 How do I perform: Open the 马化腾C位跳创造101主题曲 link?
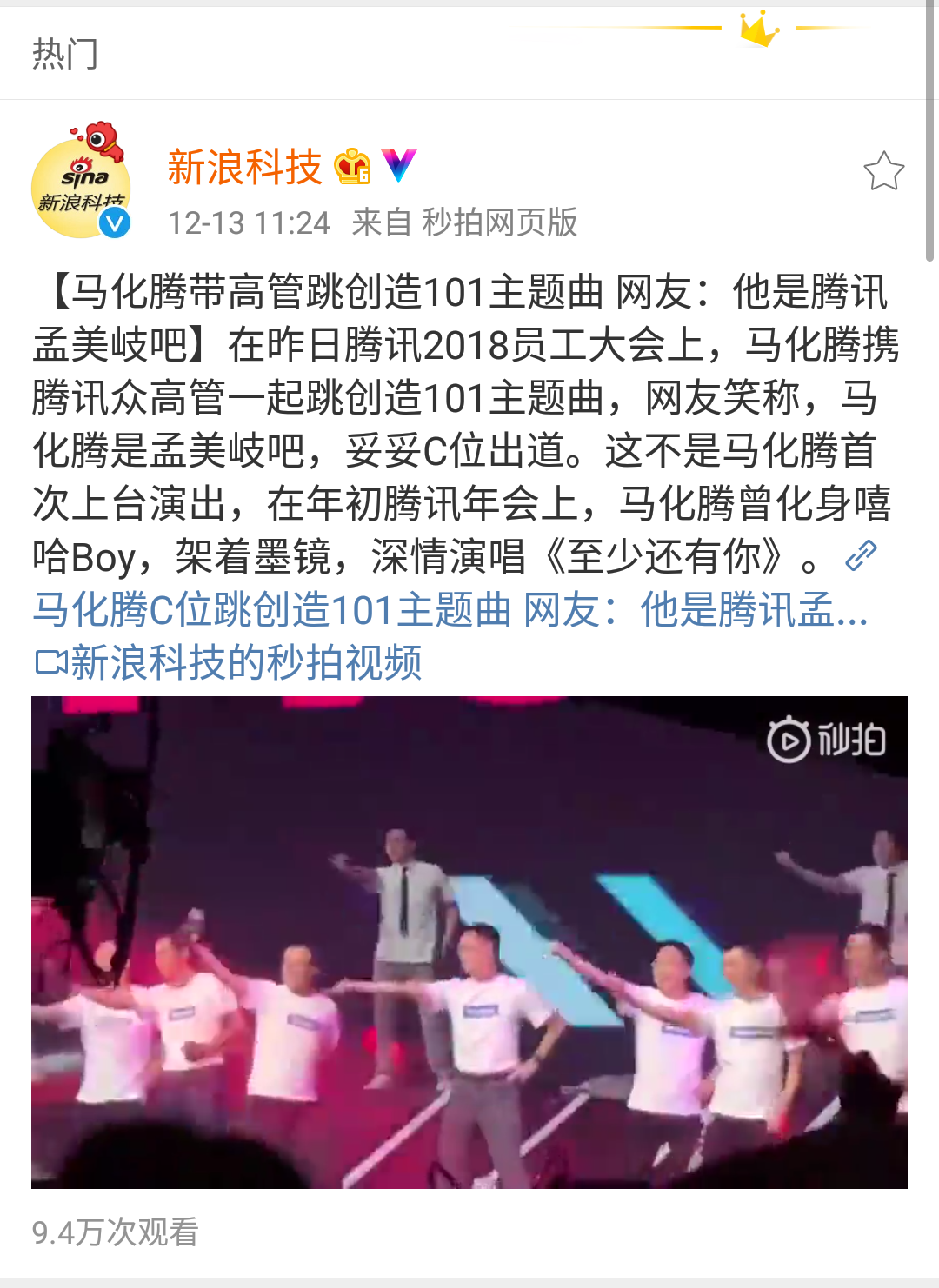[450, 610]
